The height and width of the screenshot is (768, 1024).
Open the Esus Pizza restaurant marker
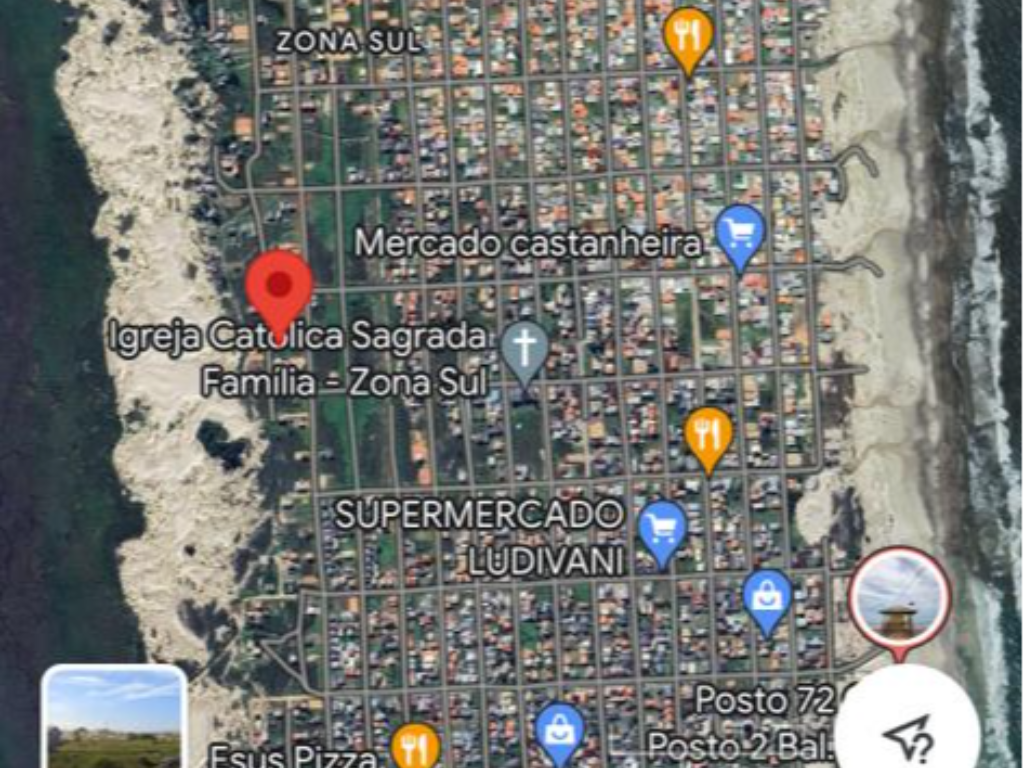414,745
